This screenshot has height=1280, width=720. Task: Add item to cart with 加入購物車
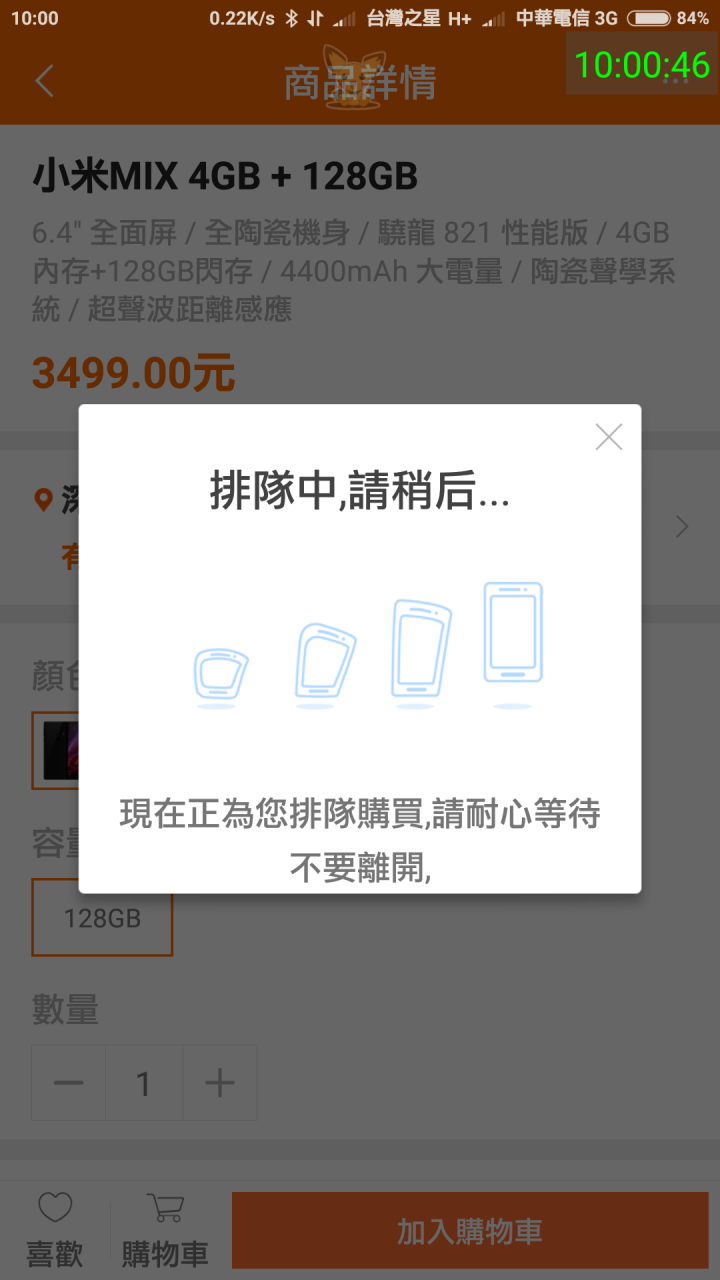click(x=470, y=1231)
